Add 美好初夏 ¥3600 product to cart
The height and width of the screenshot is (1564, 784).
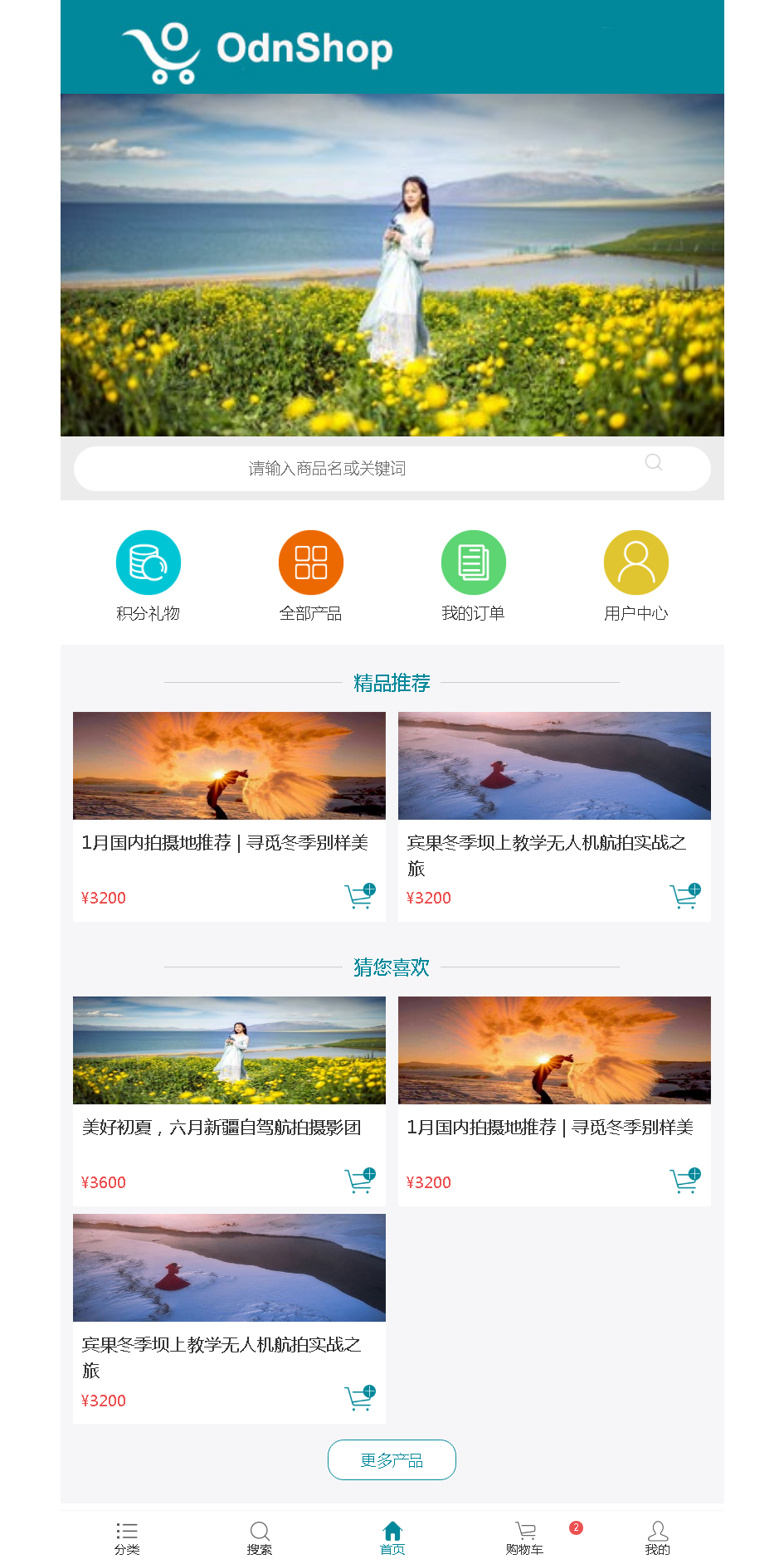(x=360, y=1181)
